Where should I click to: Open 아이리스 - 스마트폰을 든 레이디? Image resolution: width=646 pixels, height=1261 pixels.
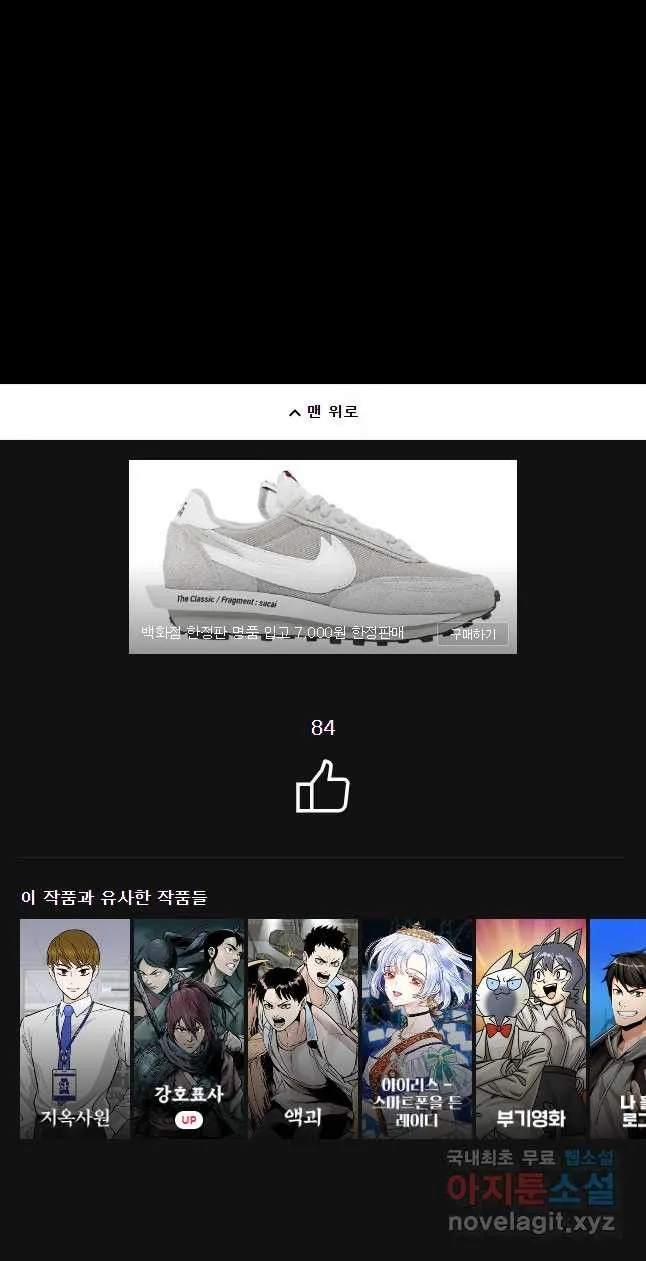[417, 1028]
